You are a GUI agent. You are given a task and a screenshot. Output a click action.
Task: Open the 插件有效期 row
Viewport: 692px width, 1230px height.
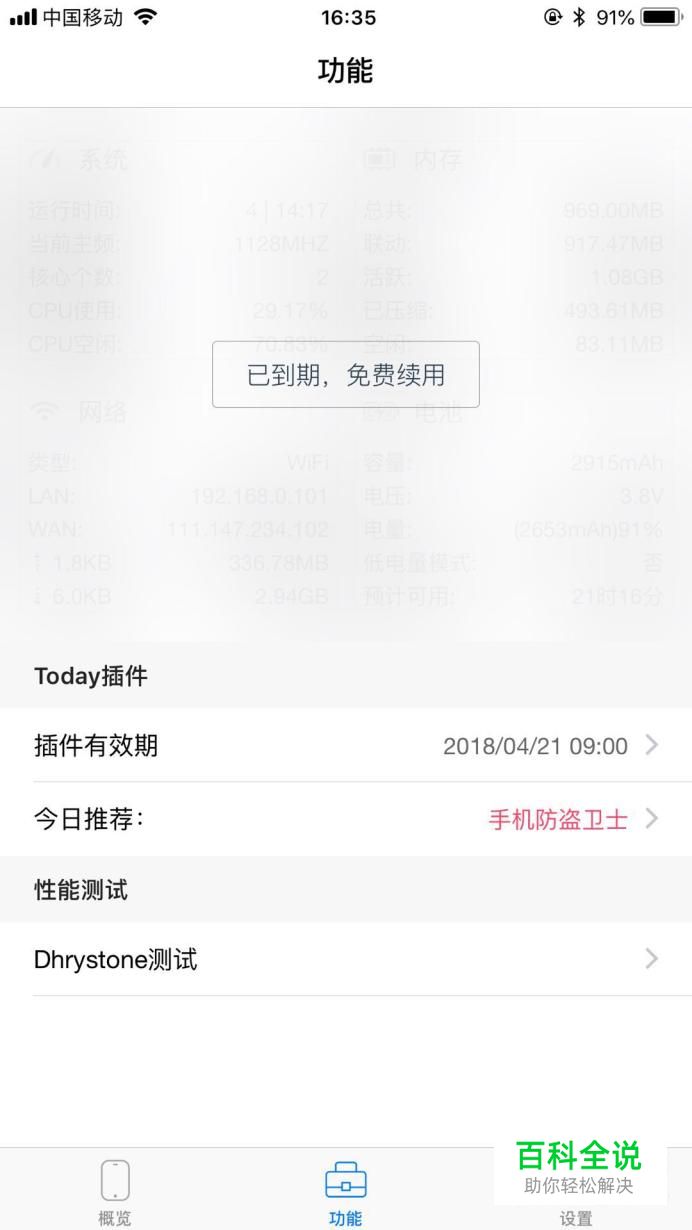pyautogui.click(x=346, y=746)
